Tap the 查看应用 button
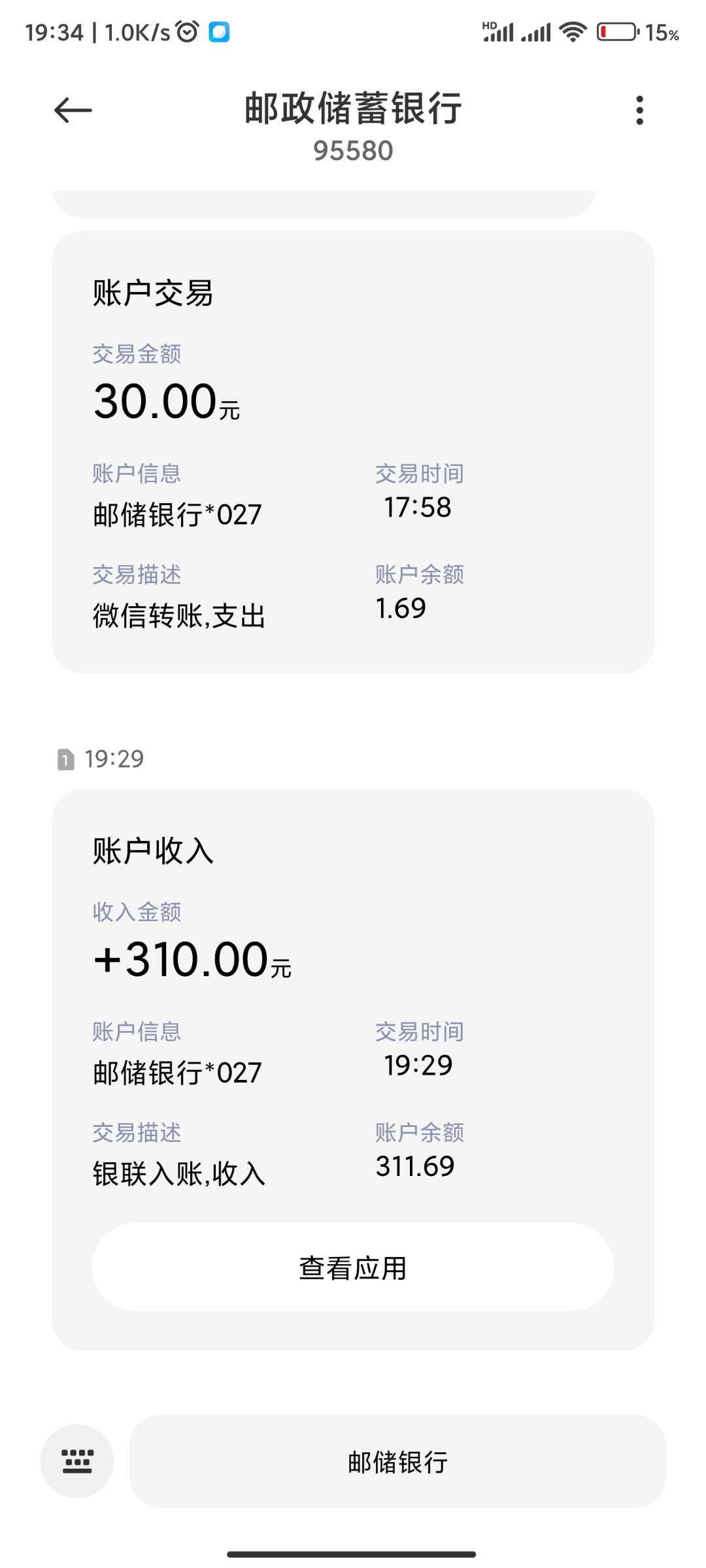 [x=352, y=1267]
